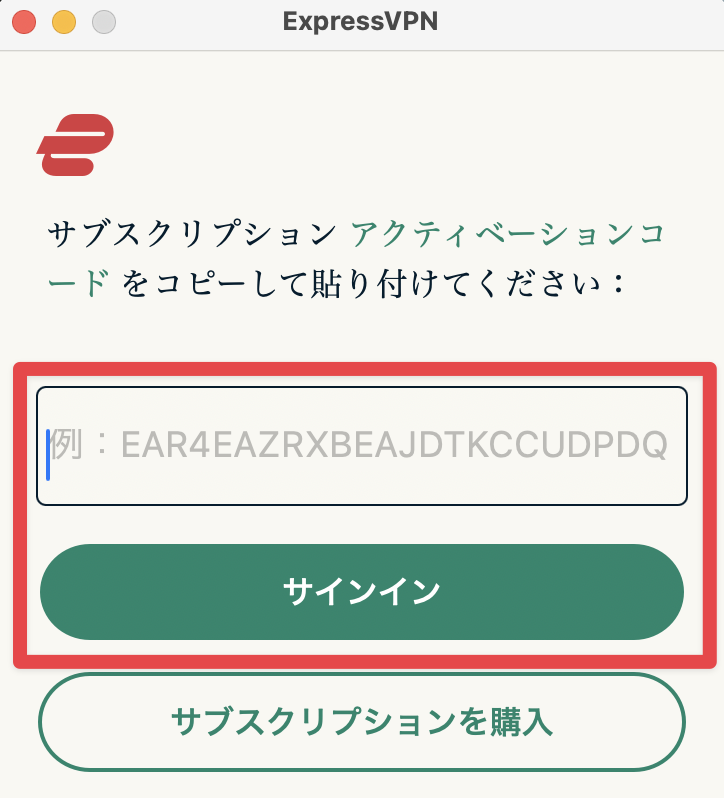This screenshot has height=798, width=724.
Task: Click the text box showing EAR4EAZRX placeholder
Action: click(362, 445)
